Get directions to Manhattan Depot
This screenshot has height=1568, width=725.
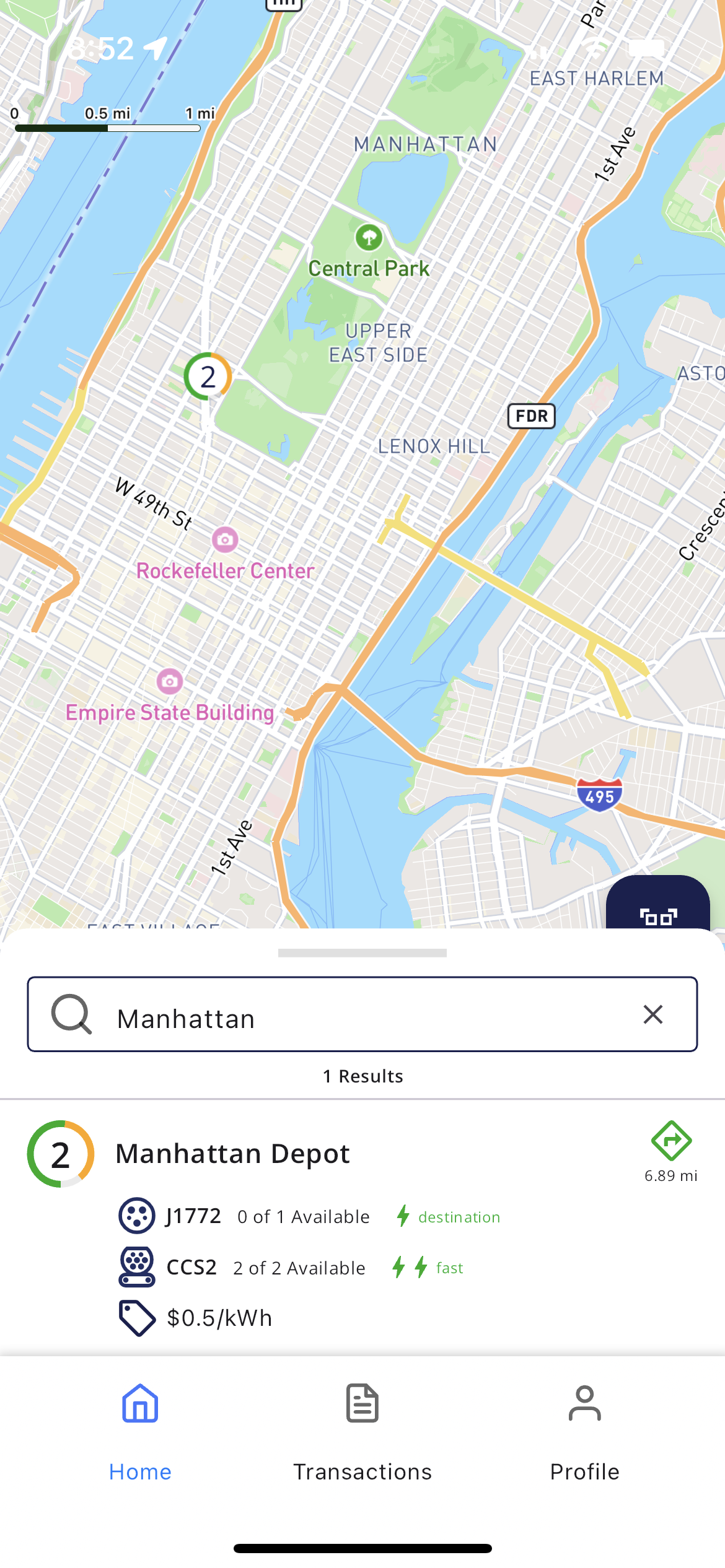671,1141
